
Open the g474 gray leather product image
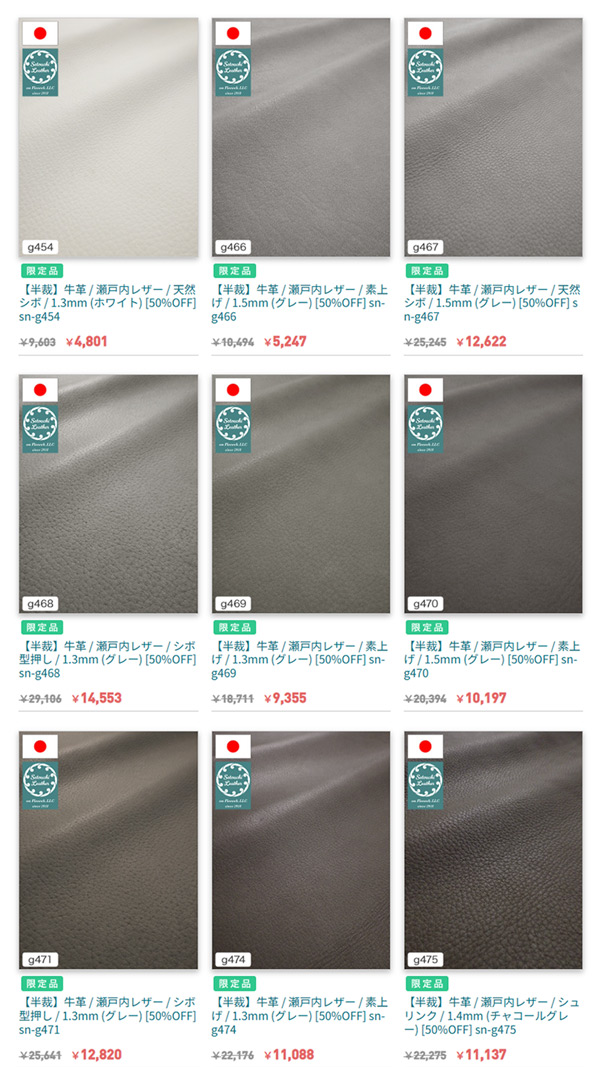(x=301, y=850)
